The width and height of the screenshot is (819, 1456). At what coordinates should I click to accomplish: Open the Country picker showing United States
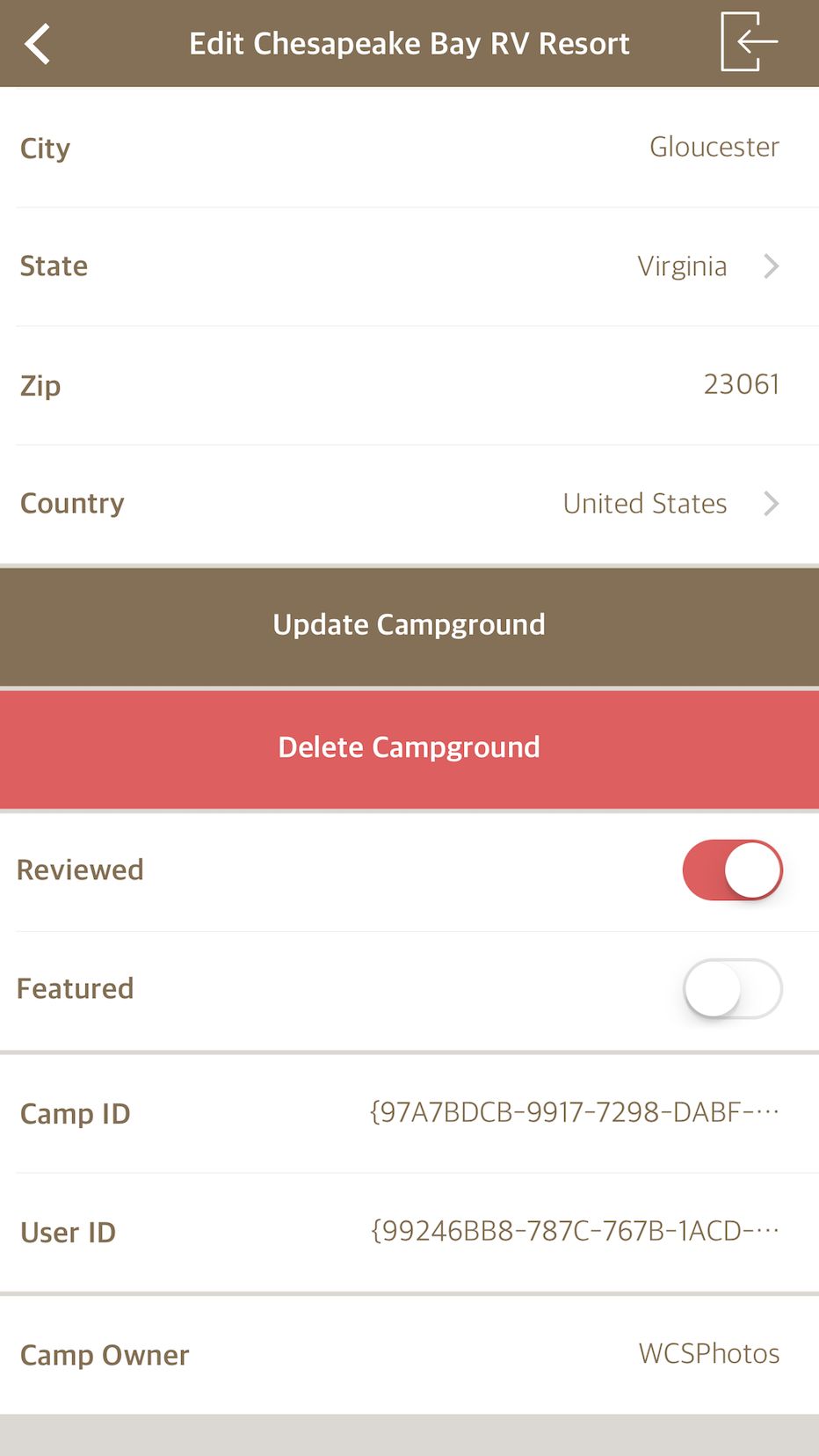pyautogui.click(x=409, y=504)
